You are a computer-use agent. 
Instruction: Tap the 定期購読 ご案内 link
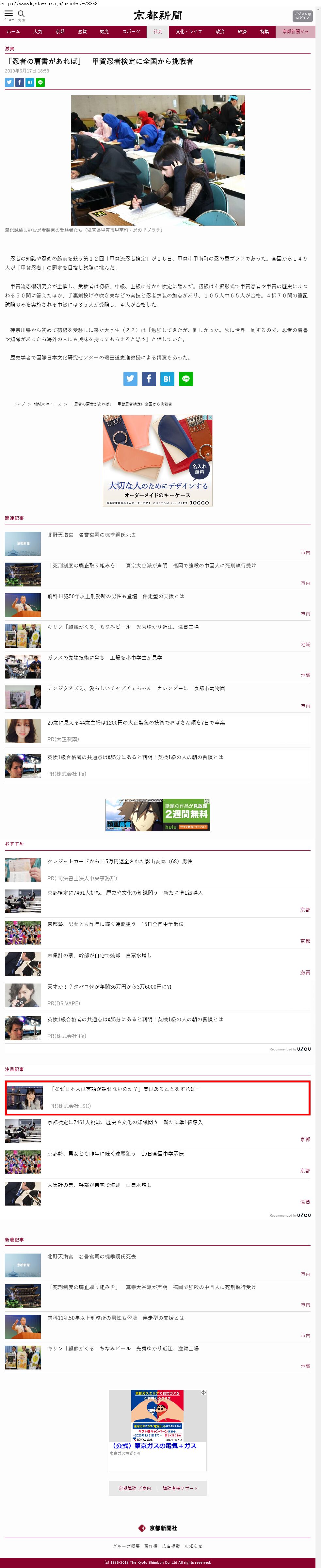pyautogui.click(x=135, y=1488)
